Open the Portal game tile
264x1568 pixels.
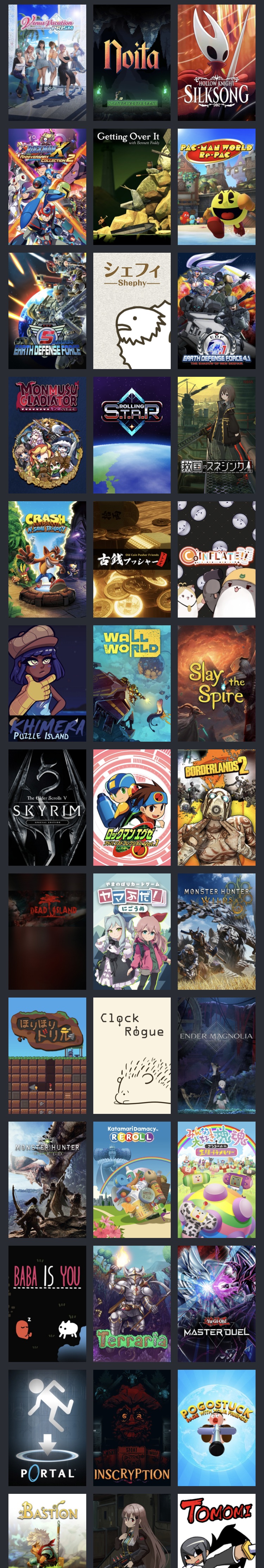click(47, 1428)
